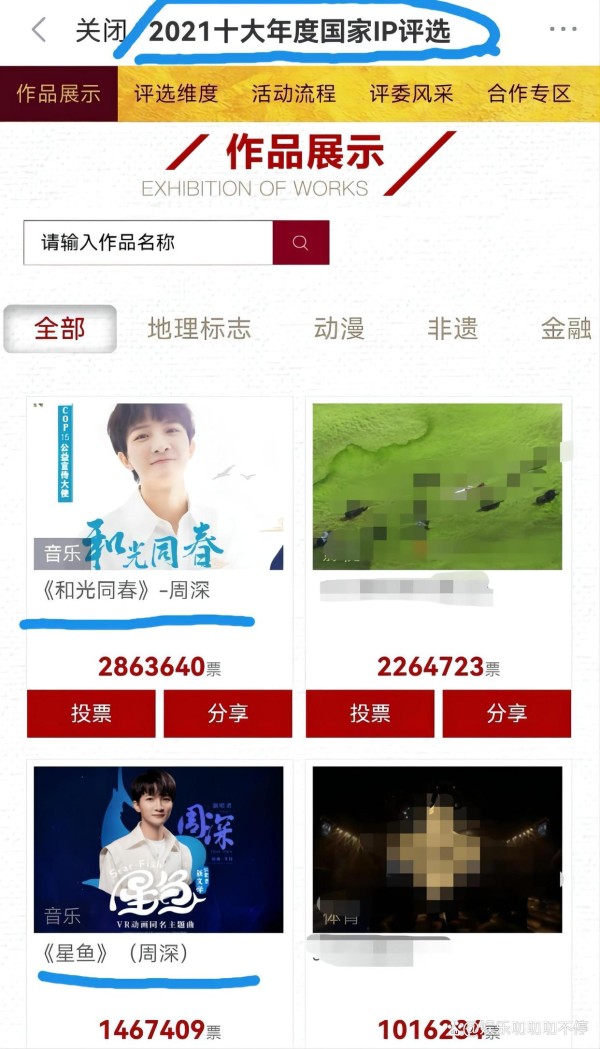Open the 《和光同春》-周深 work card
The width and height of the screenshot is (600, 1049).
(158, 486)
